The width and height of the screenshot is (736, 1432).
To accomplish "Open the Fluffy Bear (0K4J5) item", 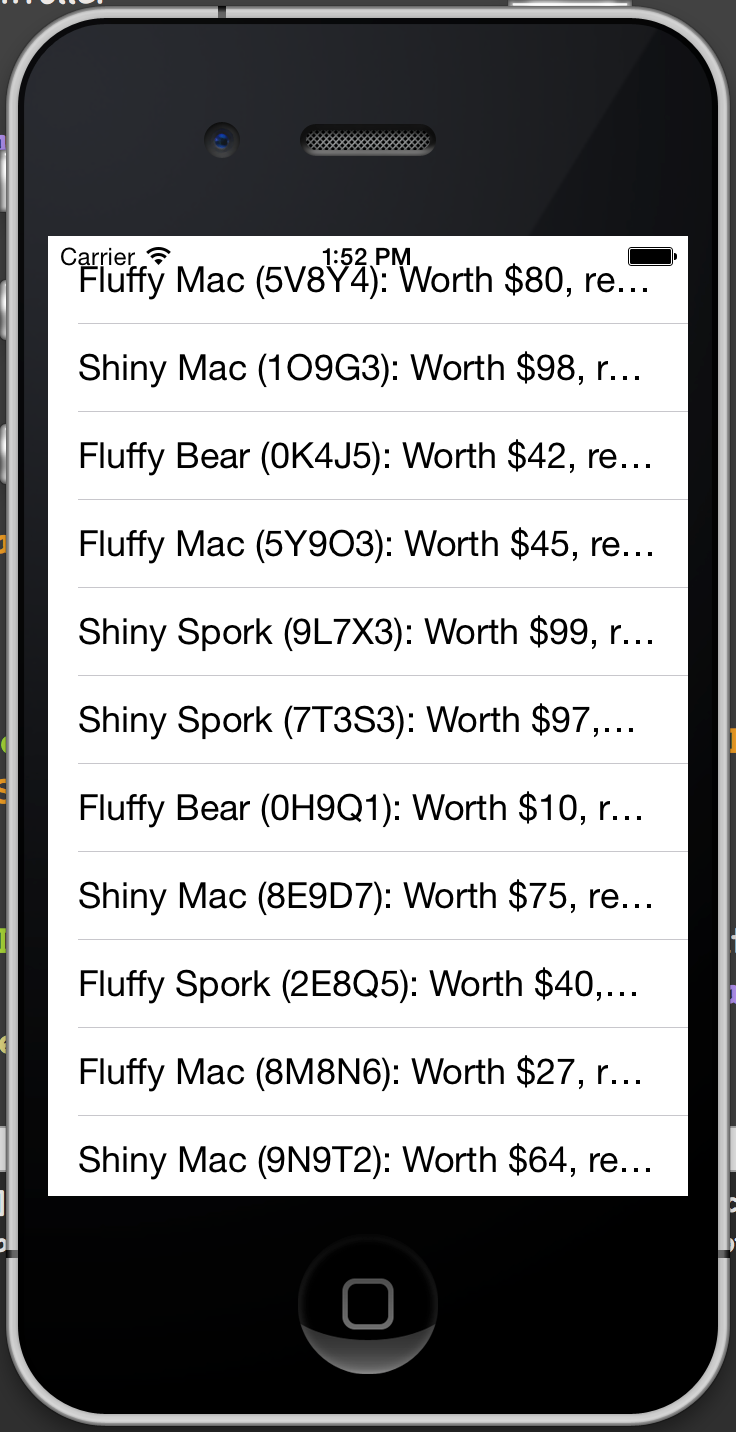I will 367,456.
